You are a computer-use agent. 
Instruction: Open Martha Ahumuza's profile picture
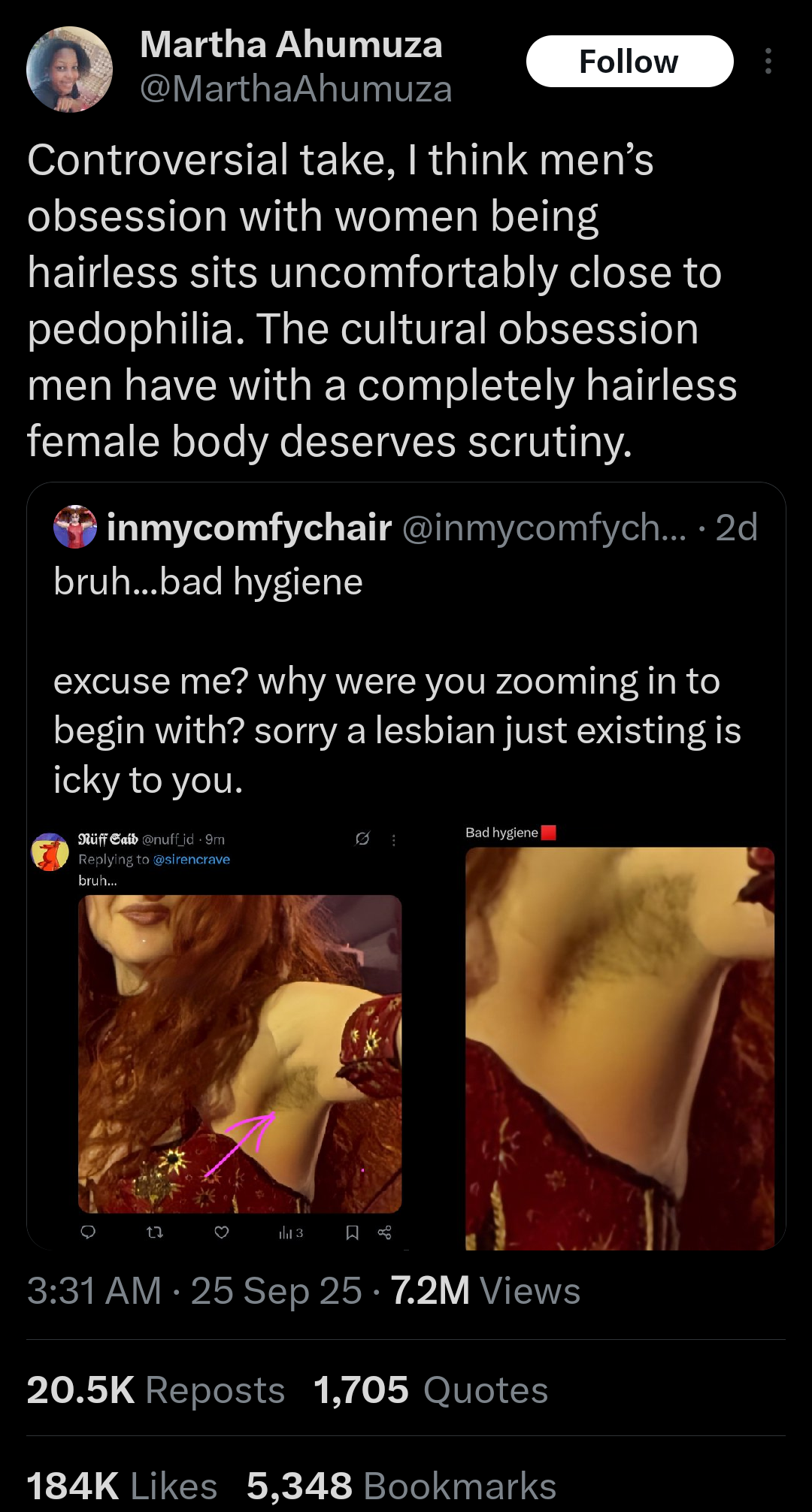[69, 69]
